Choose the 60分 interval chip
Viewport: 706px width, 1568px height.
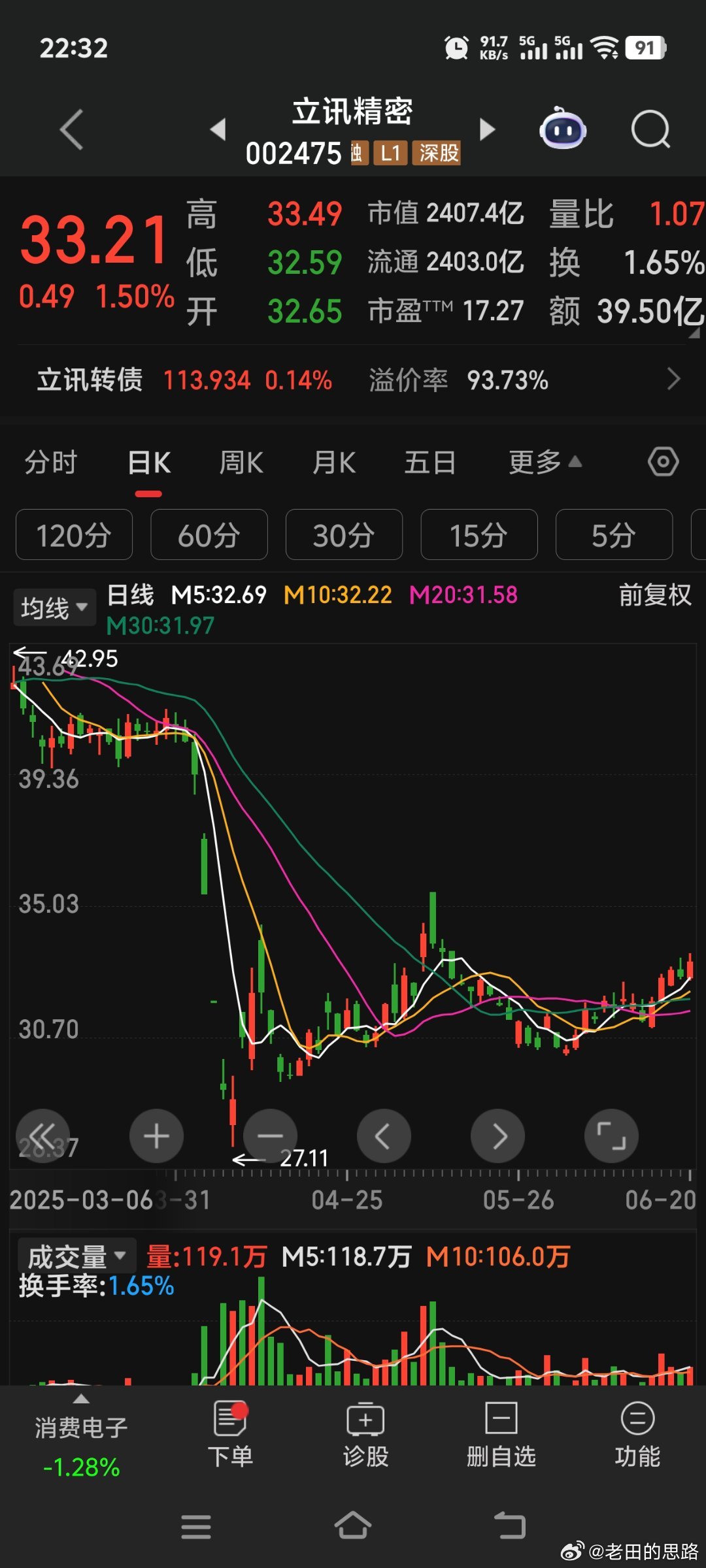[x=209, y=535]
